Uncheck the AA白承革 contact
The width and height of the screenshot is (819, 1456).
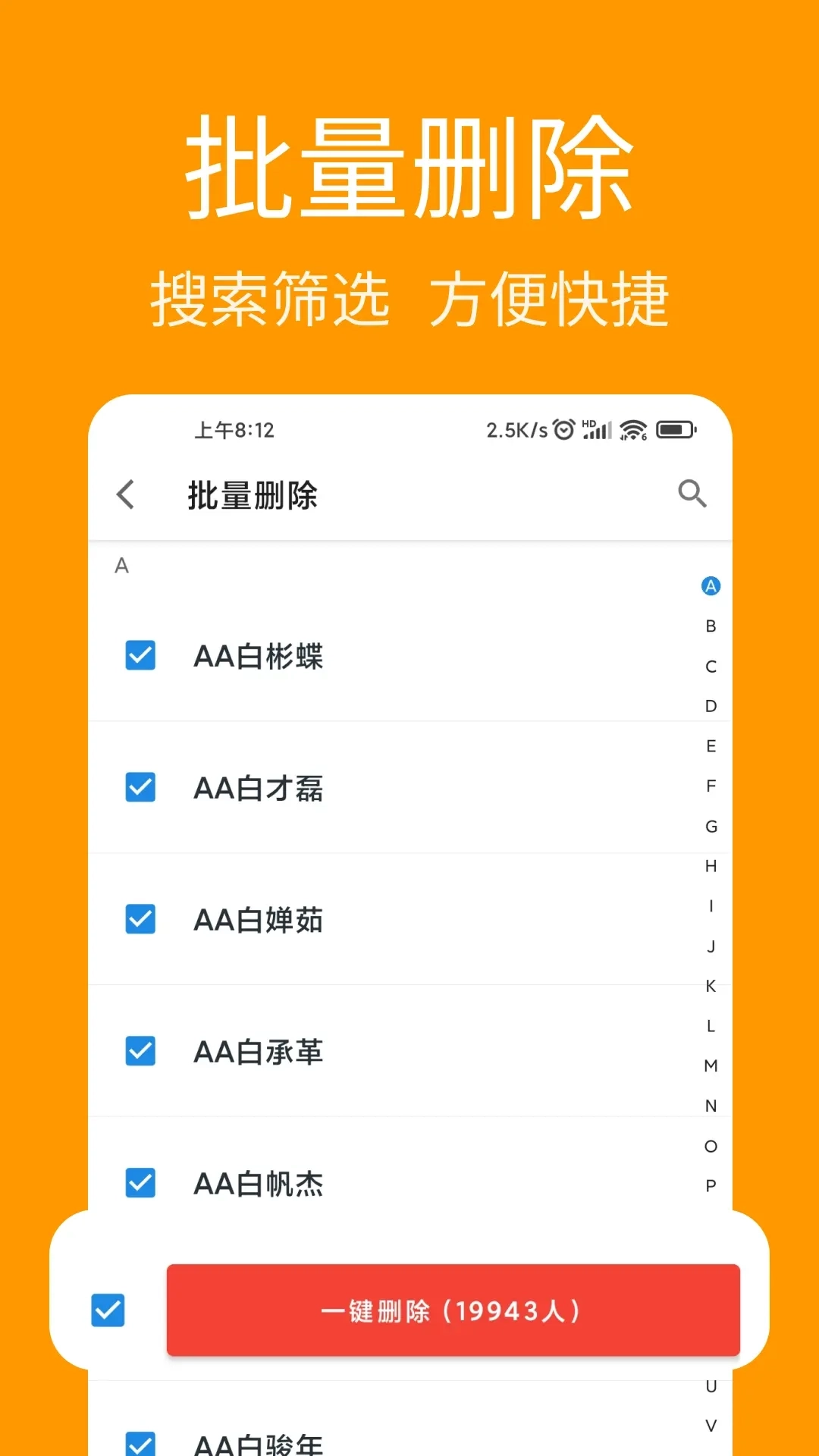pos(140,1052)
